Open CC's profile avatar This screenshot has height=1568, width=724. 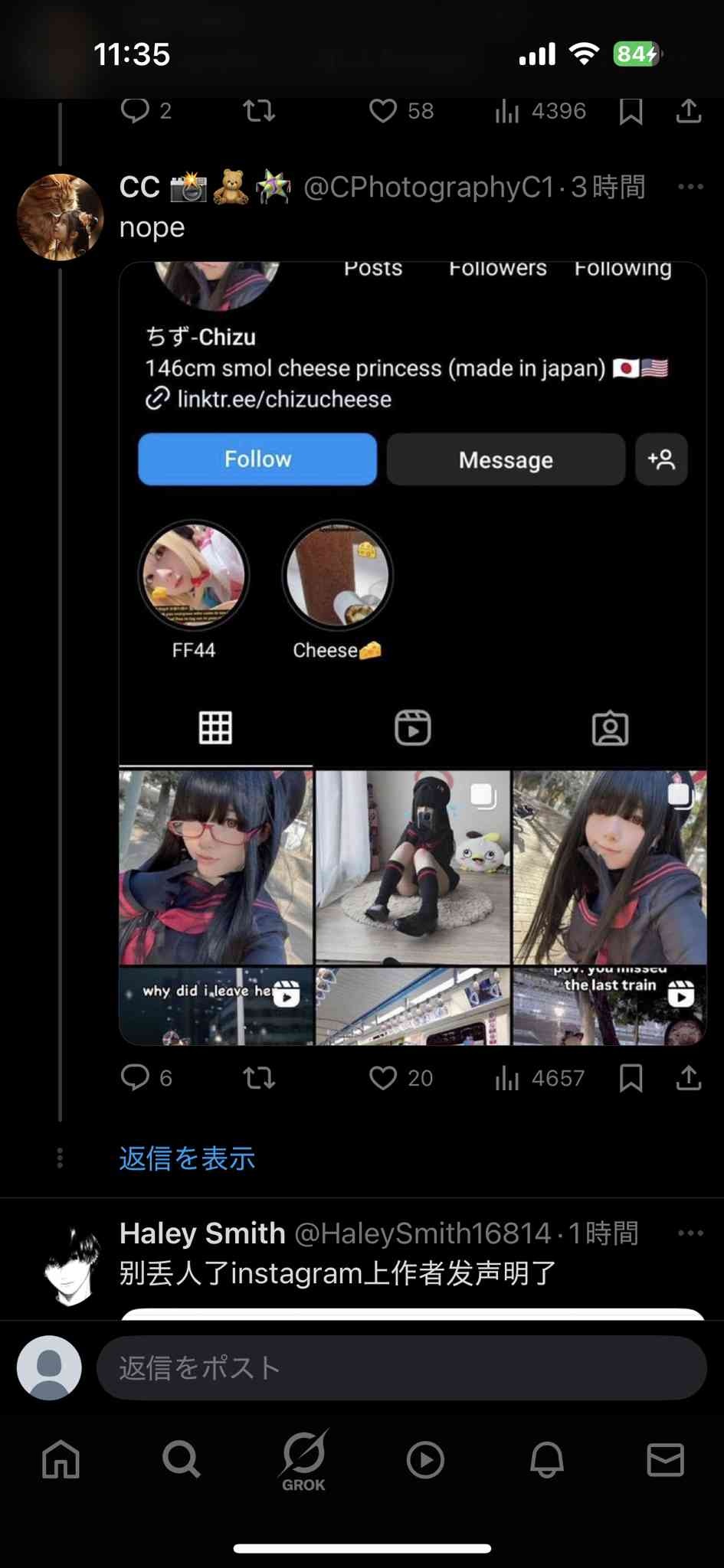(61, 217)
